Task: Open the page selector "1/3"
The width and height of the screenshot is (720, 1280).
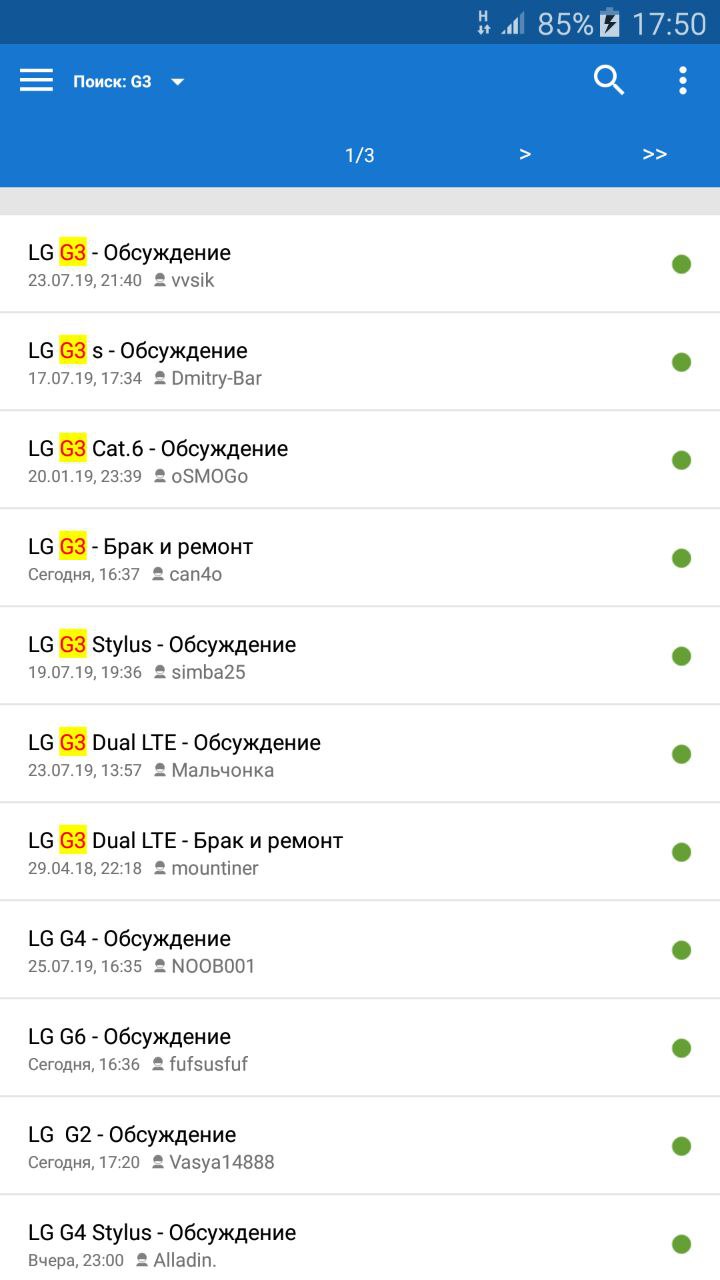Action: point(360,155)
